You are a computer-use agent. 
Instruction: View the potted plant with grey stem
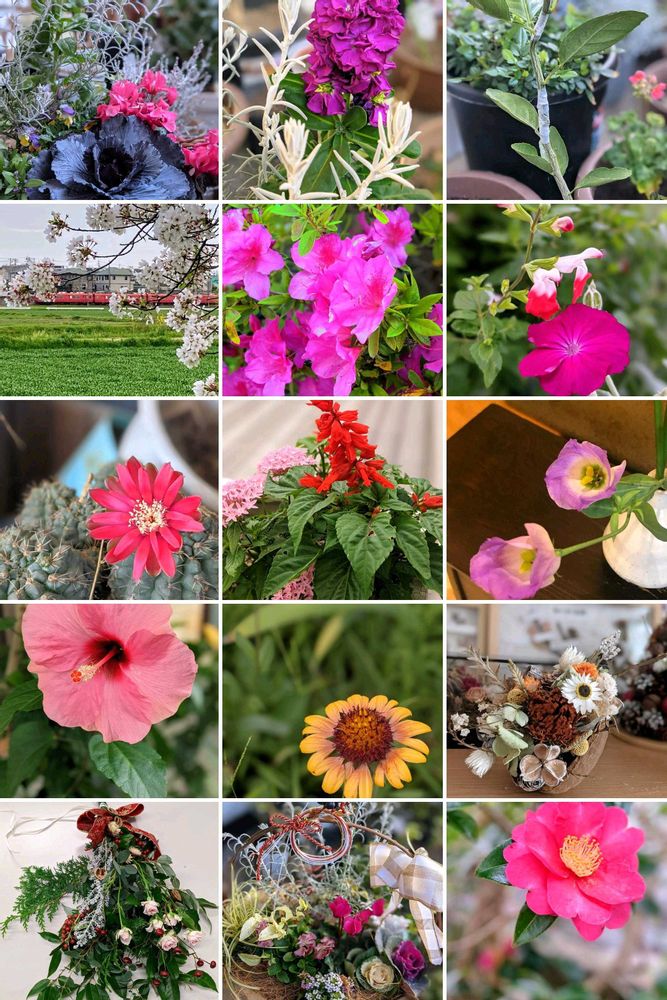[x=556, y=100]
